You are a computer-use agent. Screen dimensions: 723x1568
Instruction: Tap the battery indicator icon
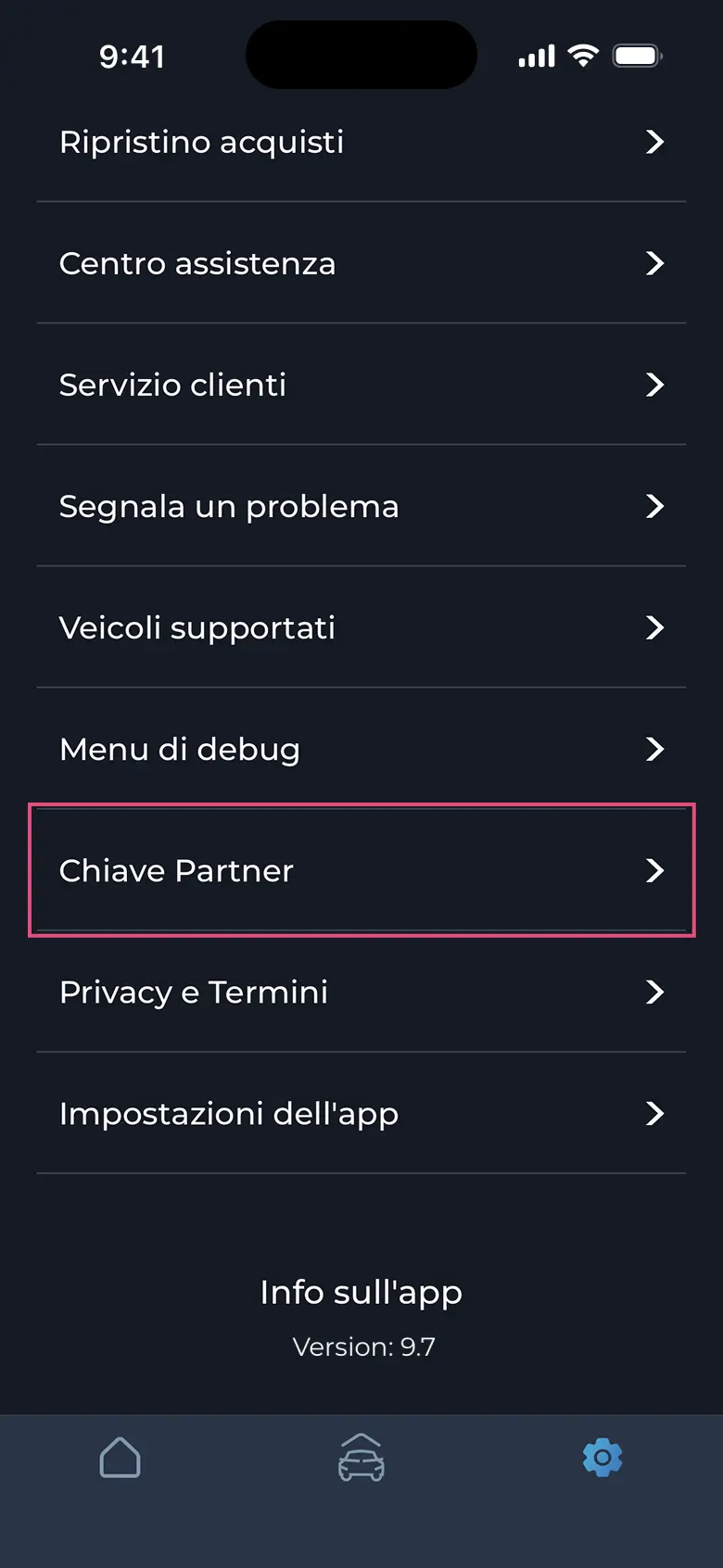point(636,55)
